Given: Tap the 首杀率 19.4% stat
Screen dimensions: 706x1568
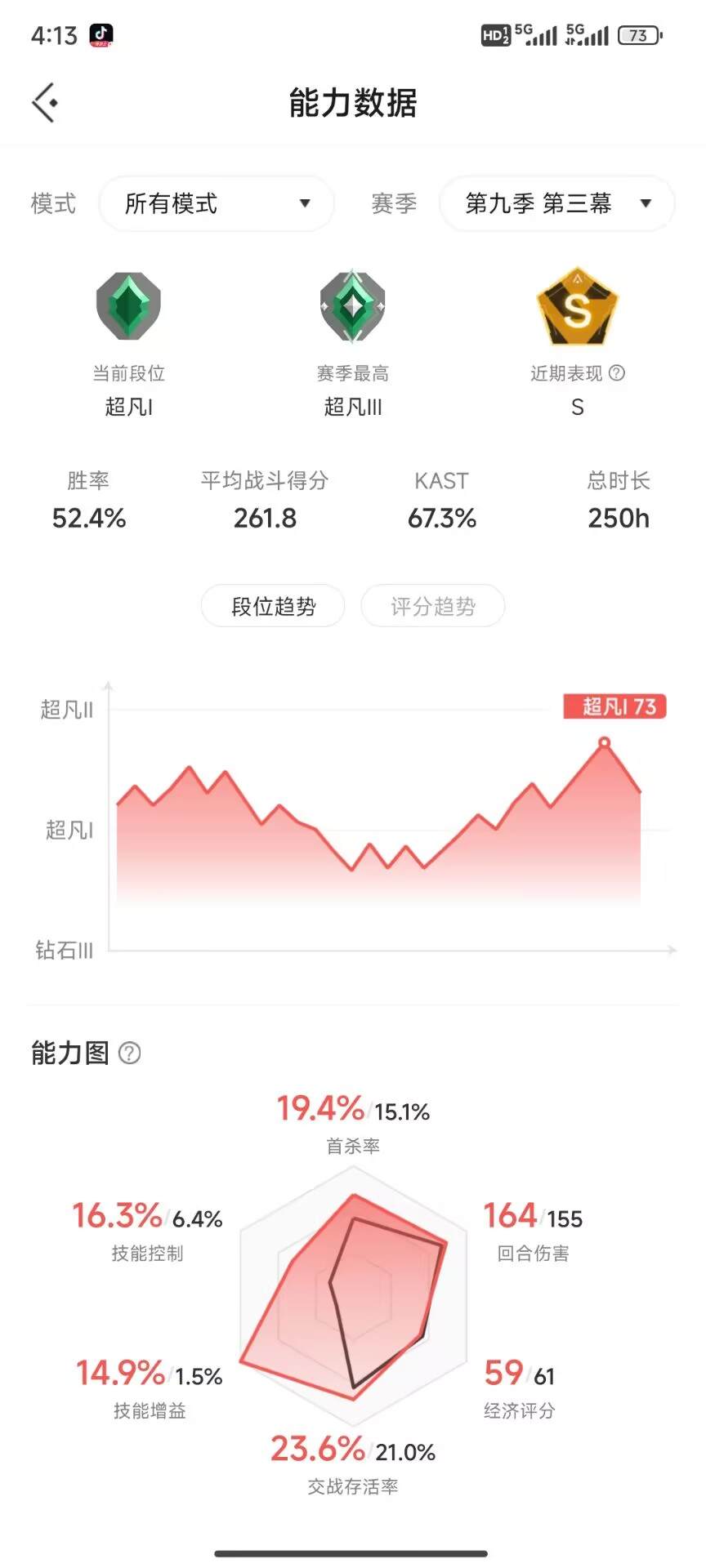Looking at the screenshot, I should coord(319,1111).
